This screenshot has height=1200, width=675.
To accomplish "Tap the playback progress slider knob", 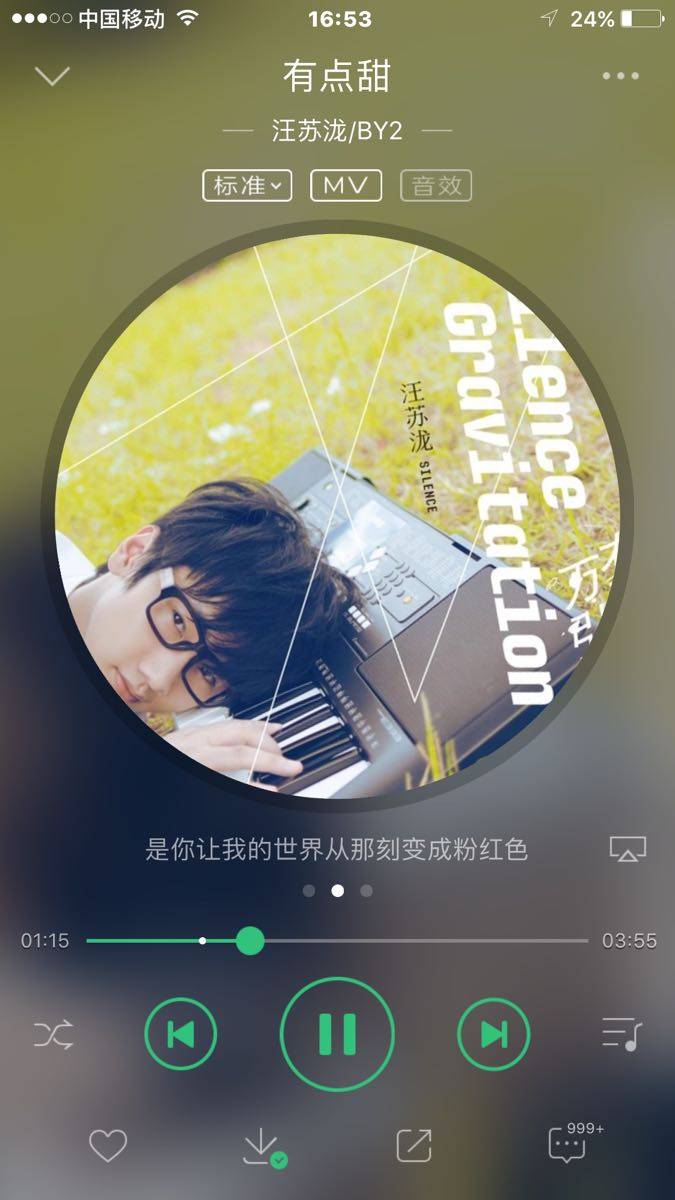I will click(250, 941).
